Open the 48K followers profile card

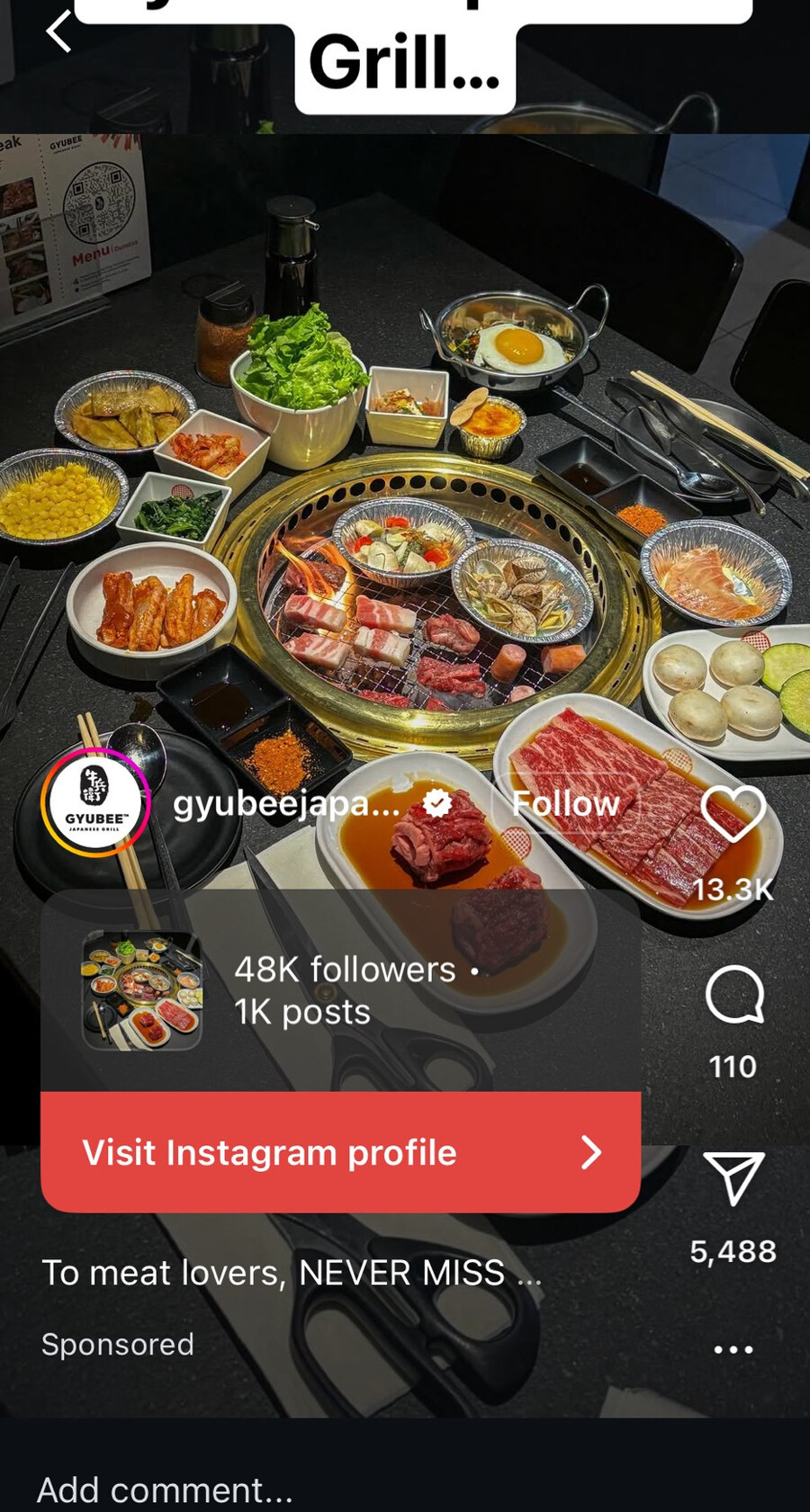[340, 991]
